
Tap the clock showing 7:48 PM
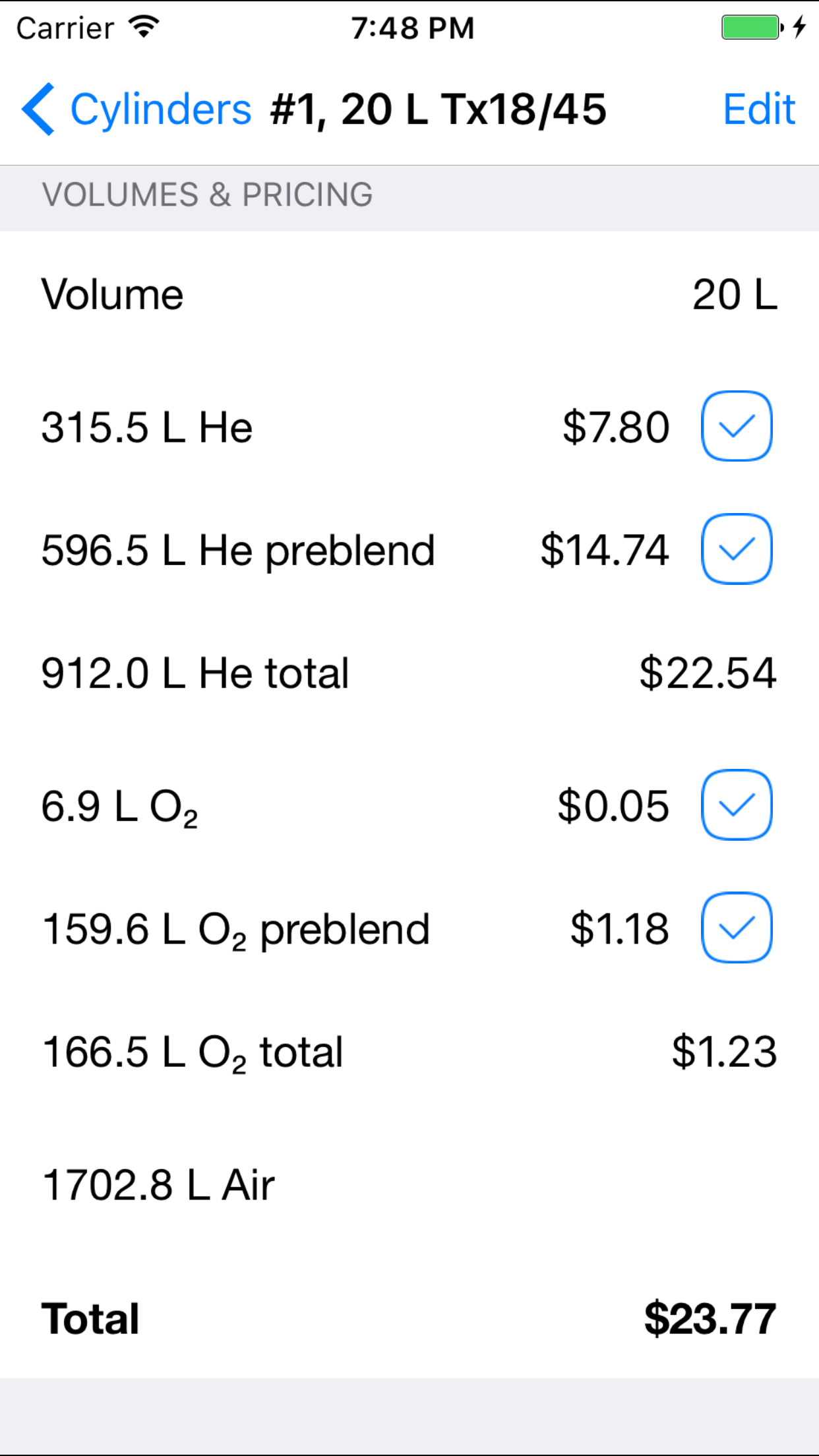(x=411, y=26)
